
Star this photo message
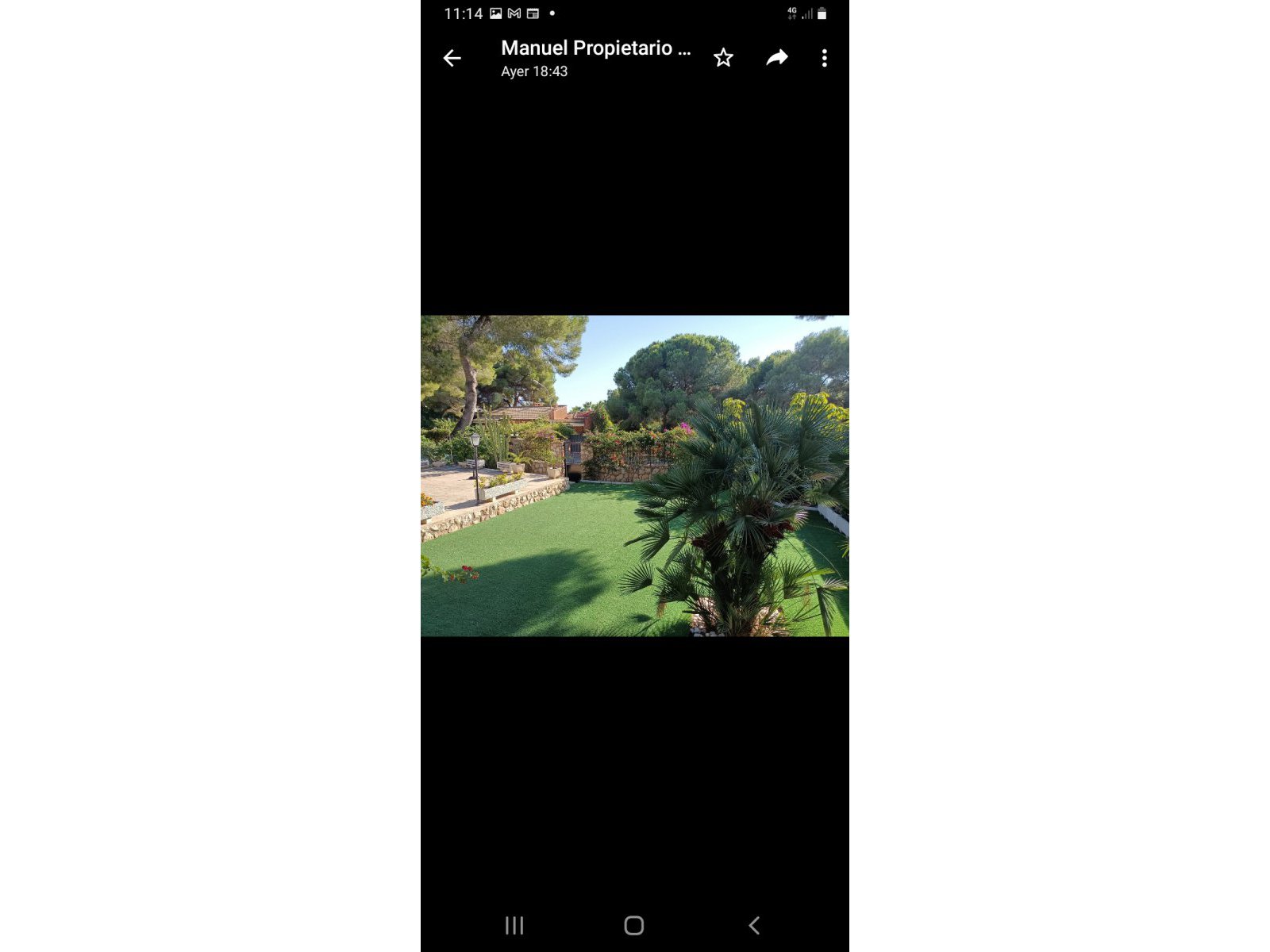723,58
